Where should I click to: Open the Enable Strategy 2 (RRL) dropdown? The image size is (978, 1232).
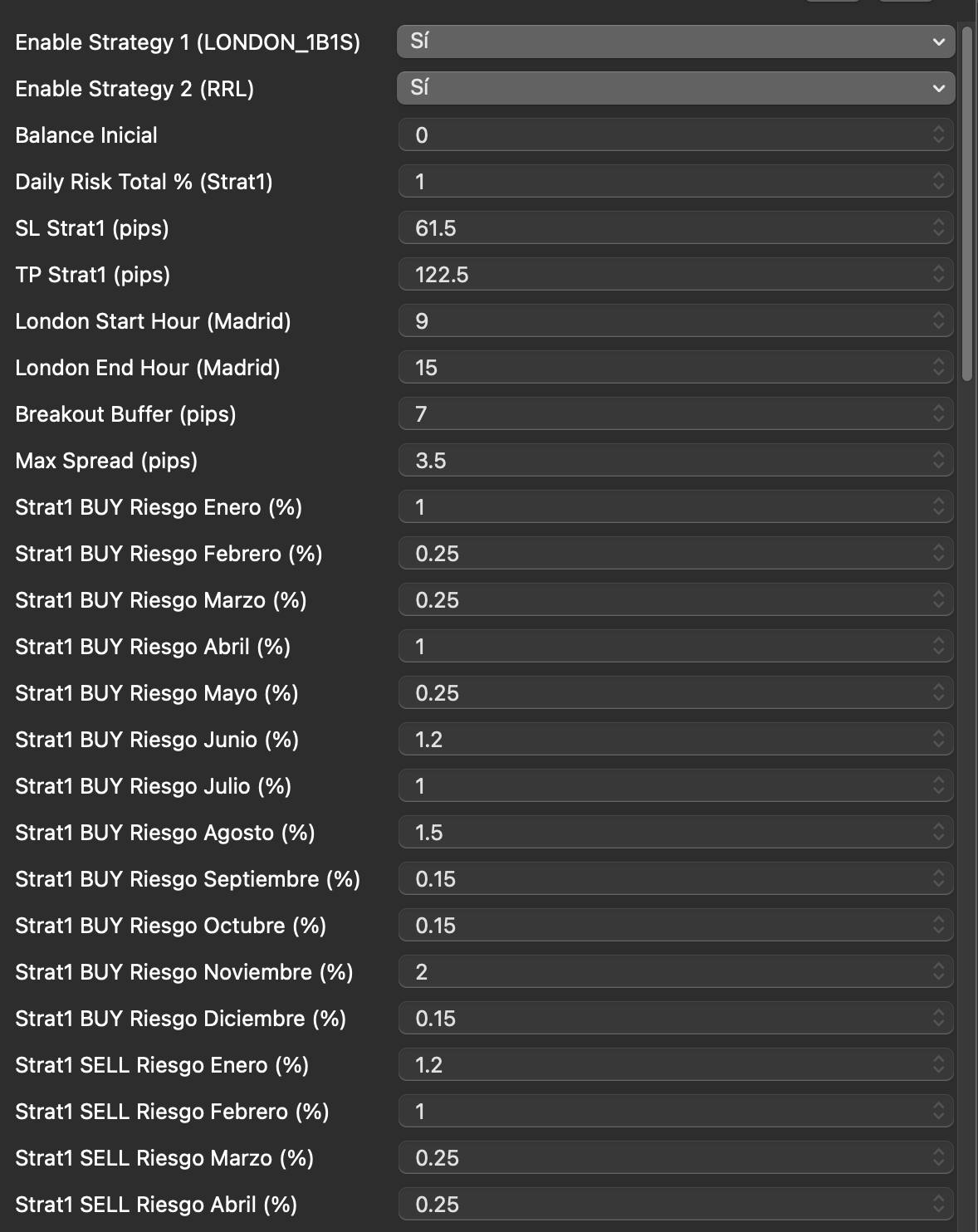pyautogui.click(x=675, y=88)
